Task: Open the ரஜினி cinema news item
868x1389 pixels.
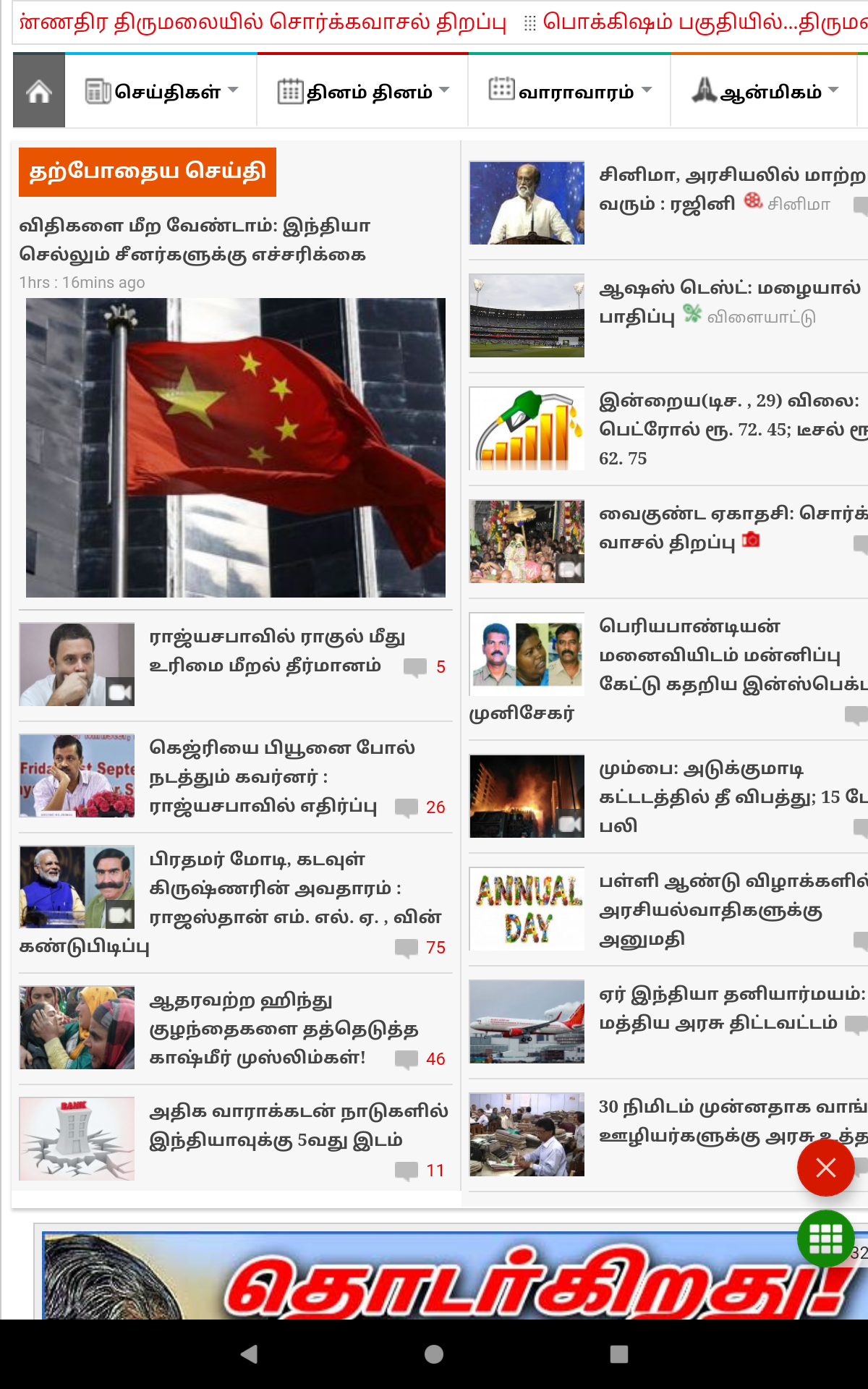Action: [x=732, y=190]
